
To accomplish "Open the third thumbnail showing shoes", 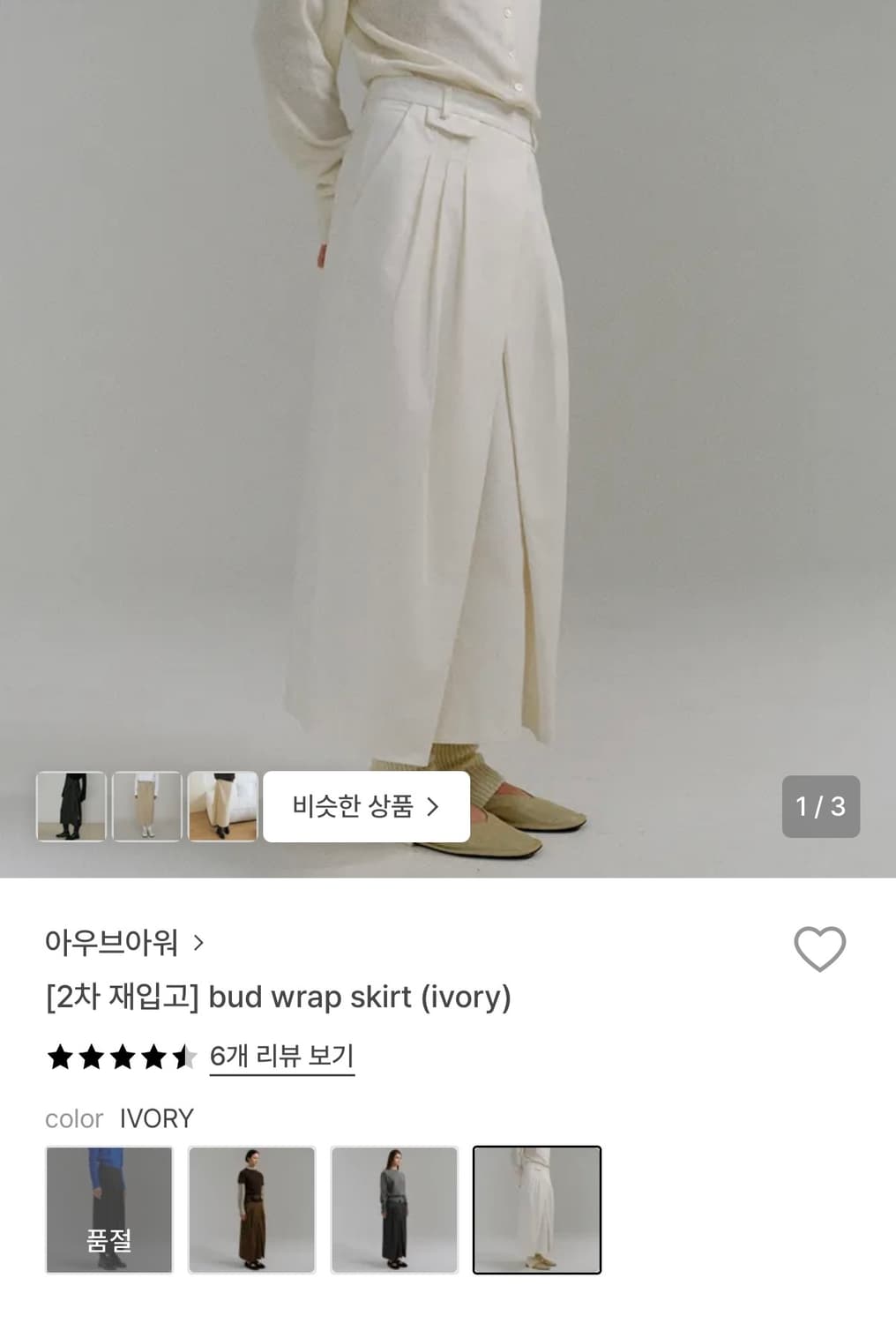I will tap(224, 806).
